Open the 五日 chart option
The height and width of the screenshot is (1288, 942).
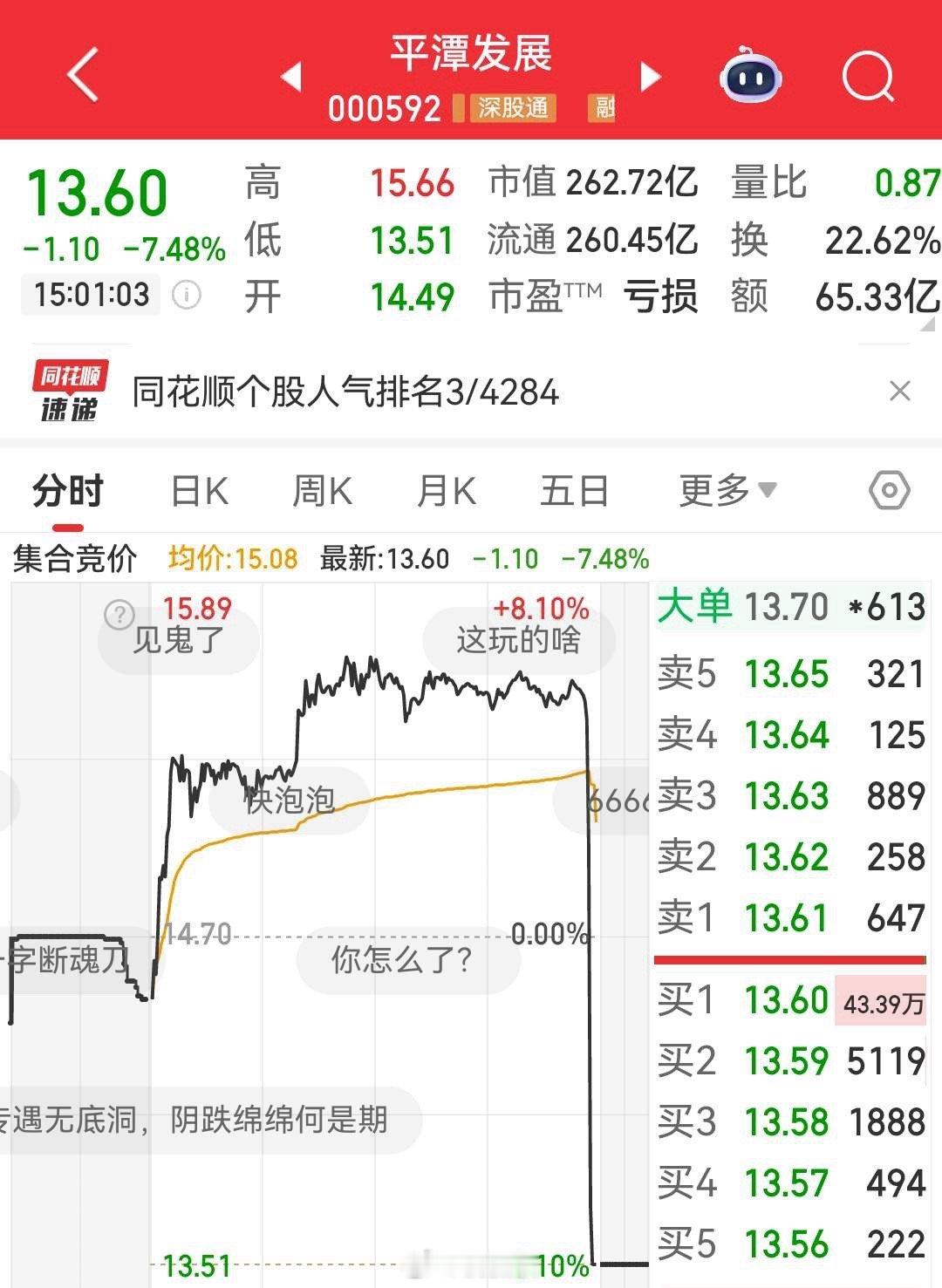pyautogui.click(x=573, y=490)
